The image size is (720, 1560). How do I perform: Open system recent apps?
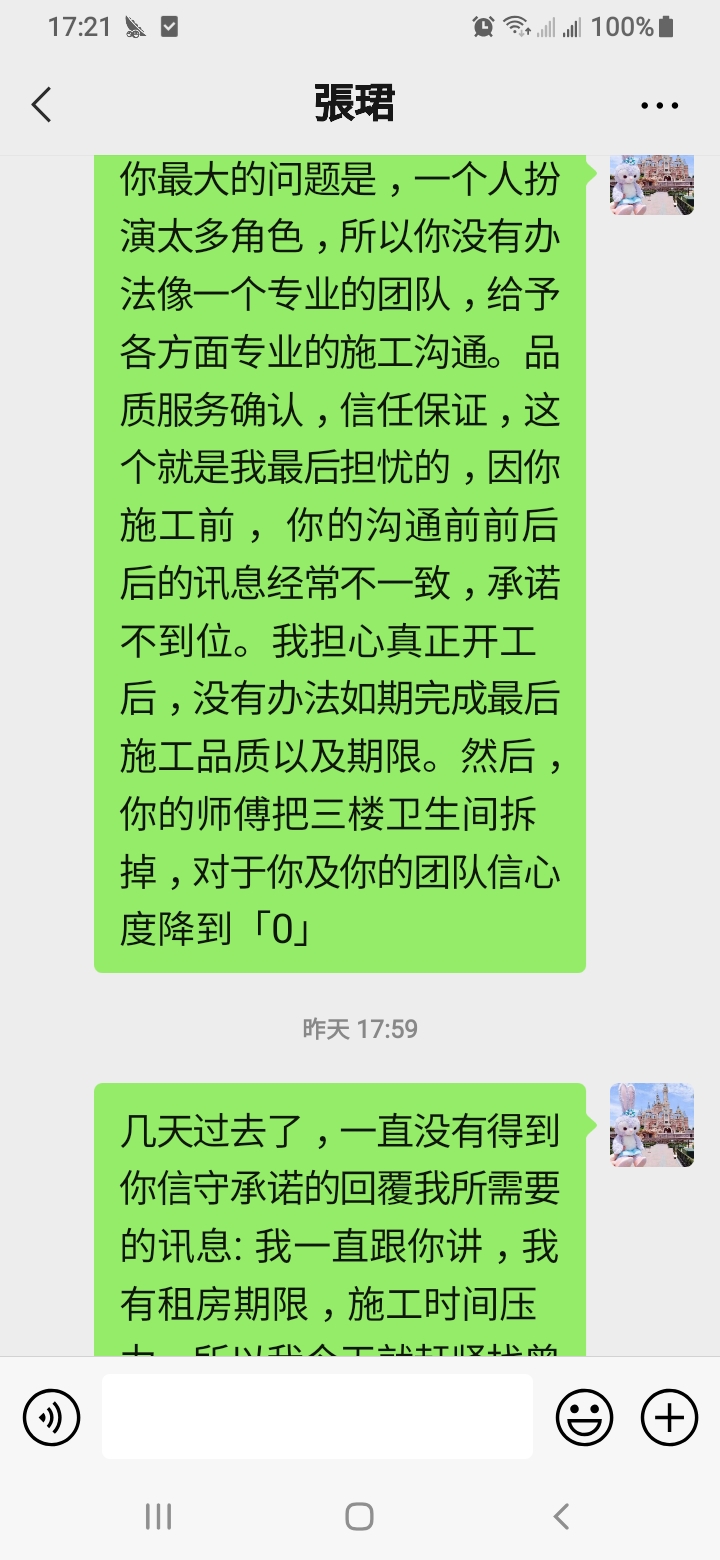[x=159, y=1516]
